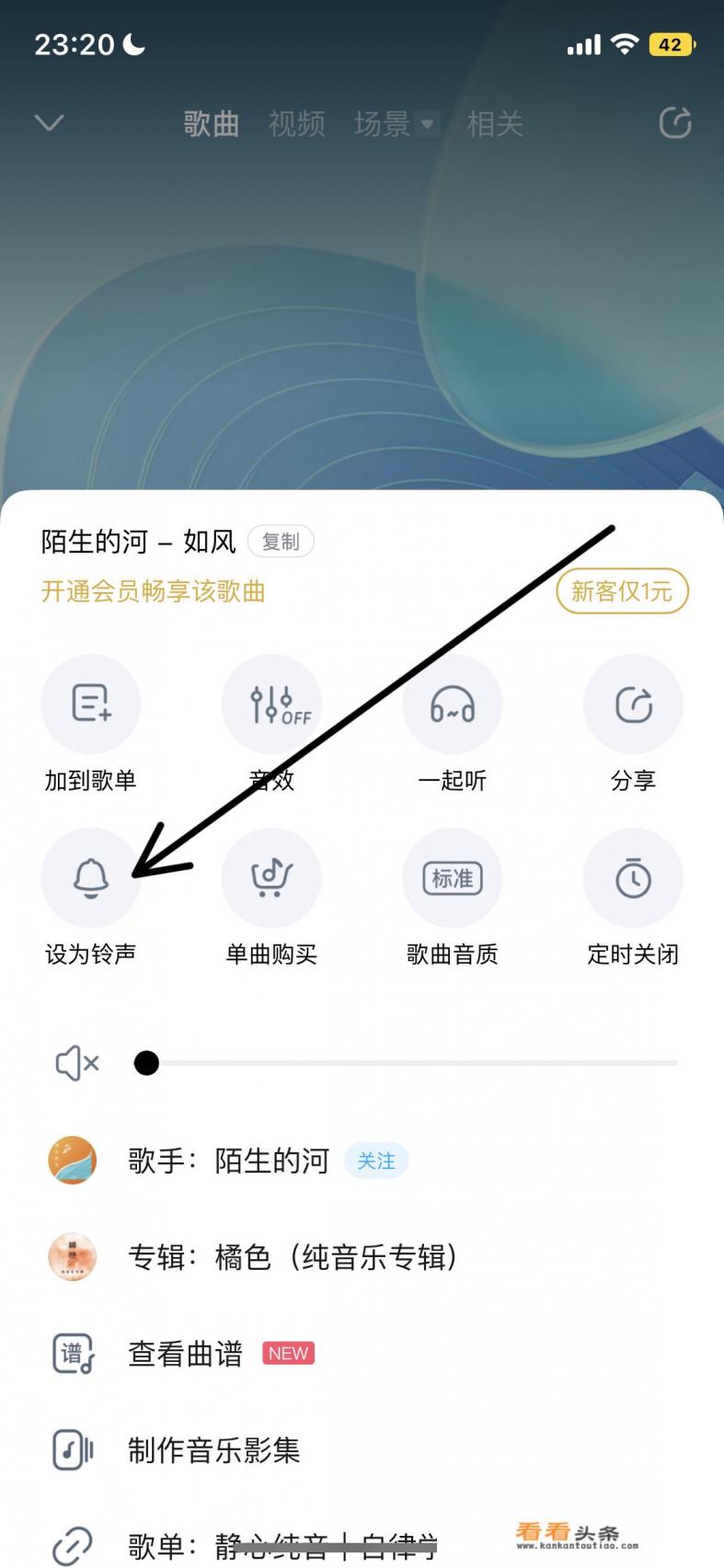Open 制作音乐影集
This screenshot has height=1568, width=724.
pos(213,1450)
